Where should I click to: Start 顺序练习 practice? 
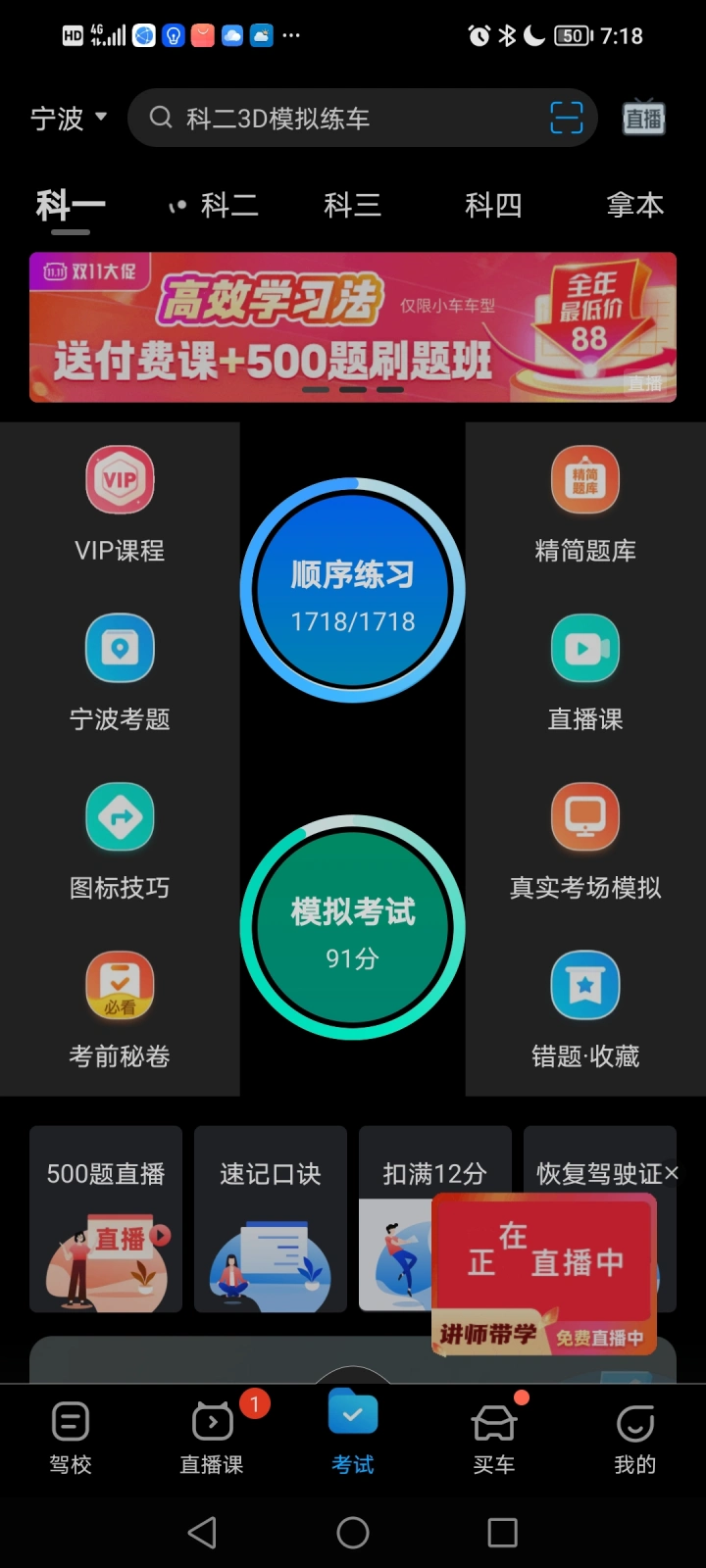(x=353, y=590)
